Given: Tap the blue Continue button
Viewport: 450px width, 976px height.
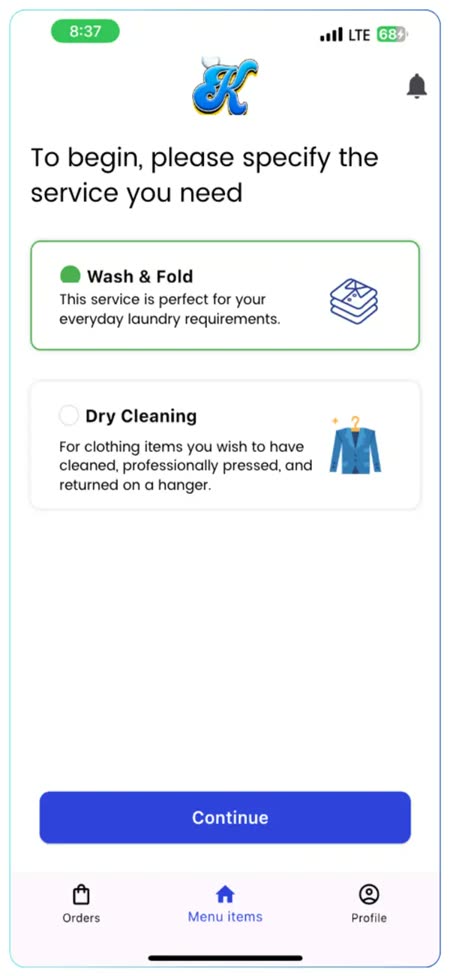Looking at the screenshot, I should click(225, 817).
